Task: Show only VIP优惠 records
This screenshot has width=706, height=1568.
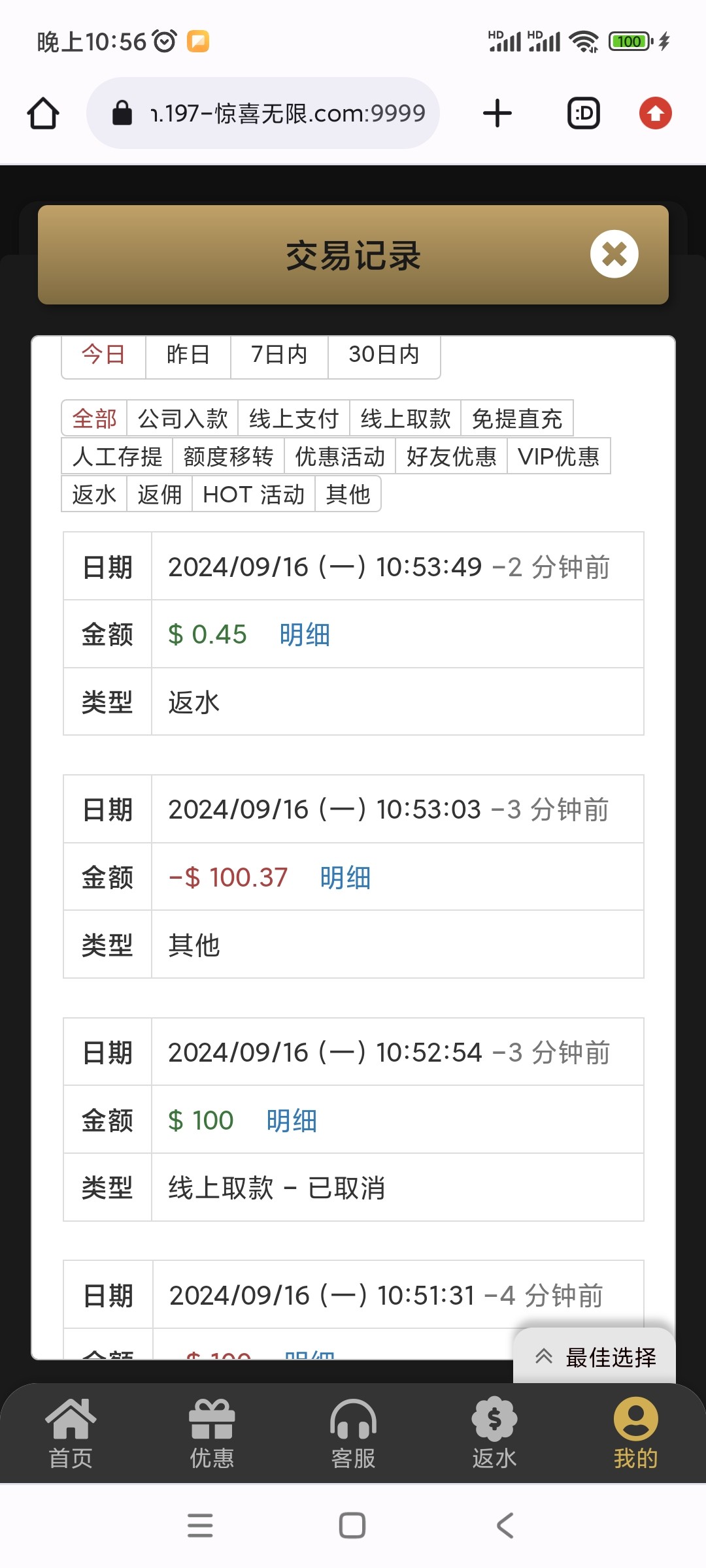Action: coord(558,457)
